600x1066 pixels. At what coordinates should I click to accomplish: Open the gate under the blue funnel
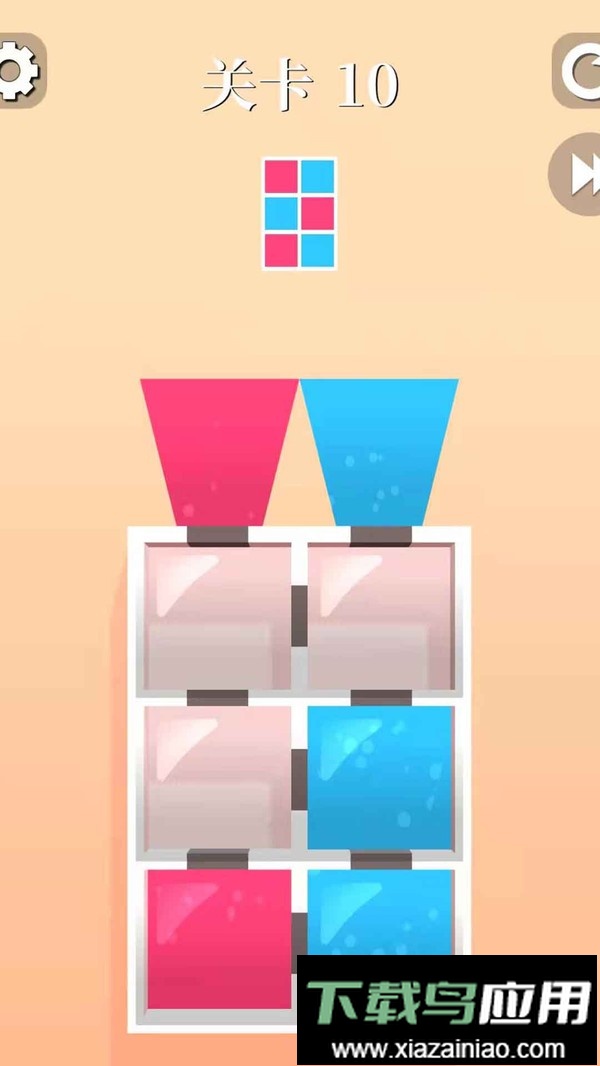(381, 536)
